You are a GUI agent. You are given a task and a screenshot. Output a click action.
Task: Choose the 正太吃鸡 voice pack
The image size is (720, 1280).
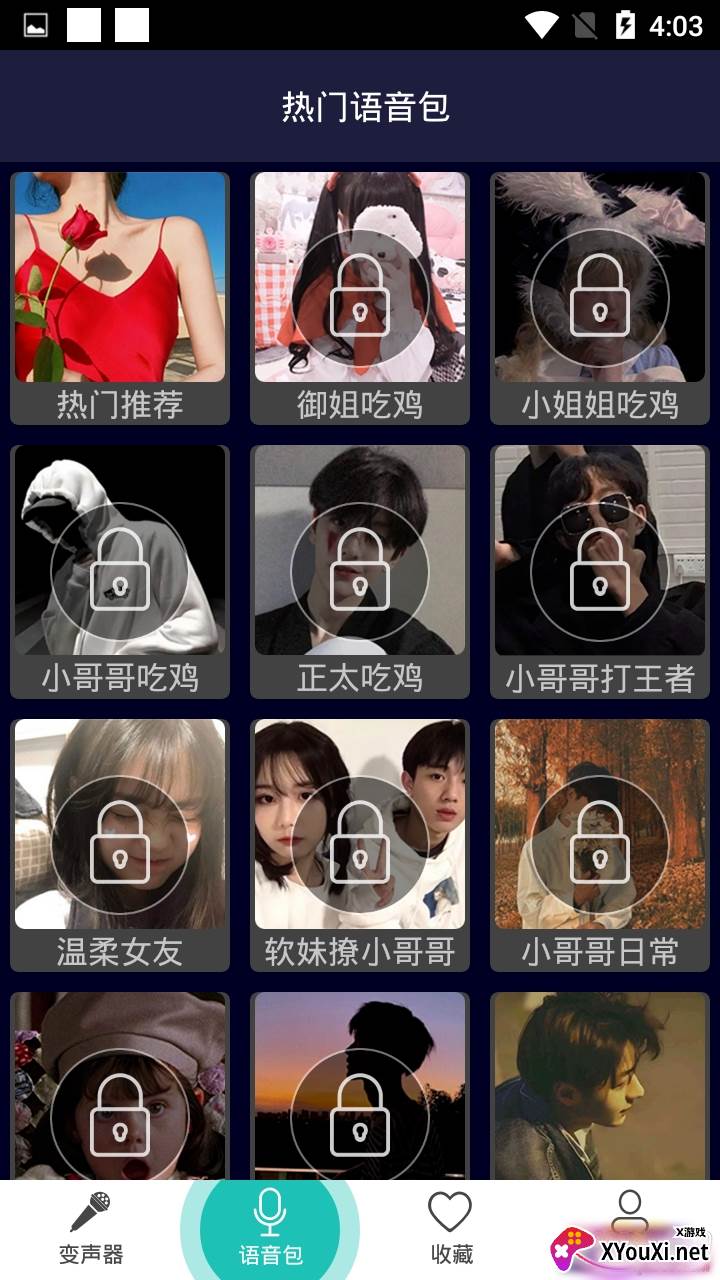tap(360, 570)
